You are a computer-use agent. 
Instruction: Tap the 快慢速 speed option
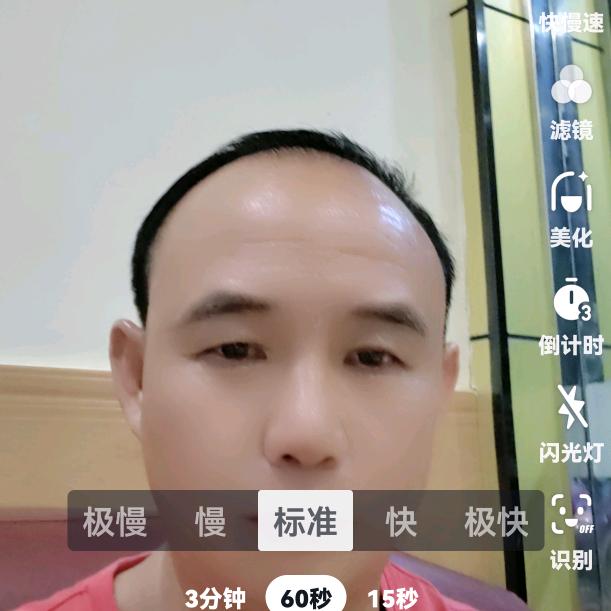tap(571, 22)
